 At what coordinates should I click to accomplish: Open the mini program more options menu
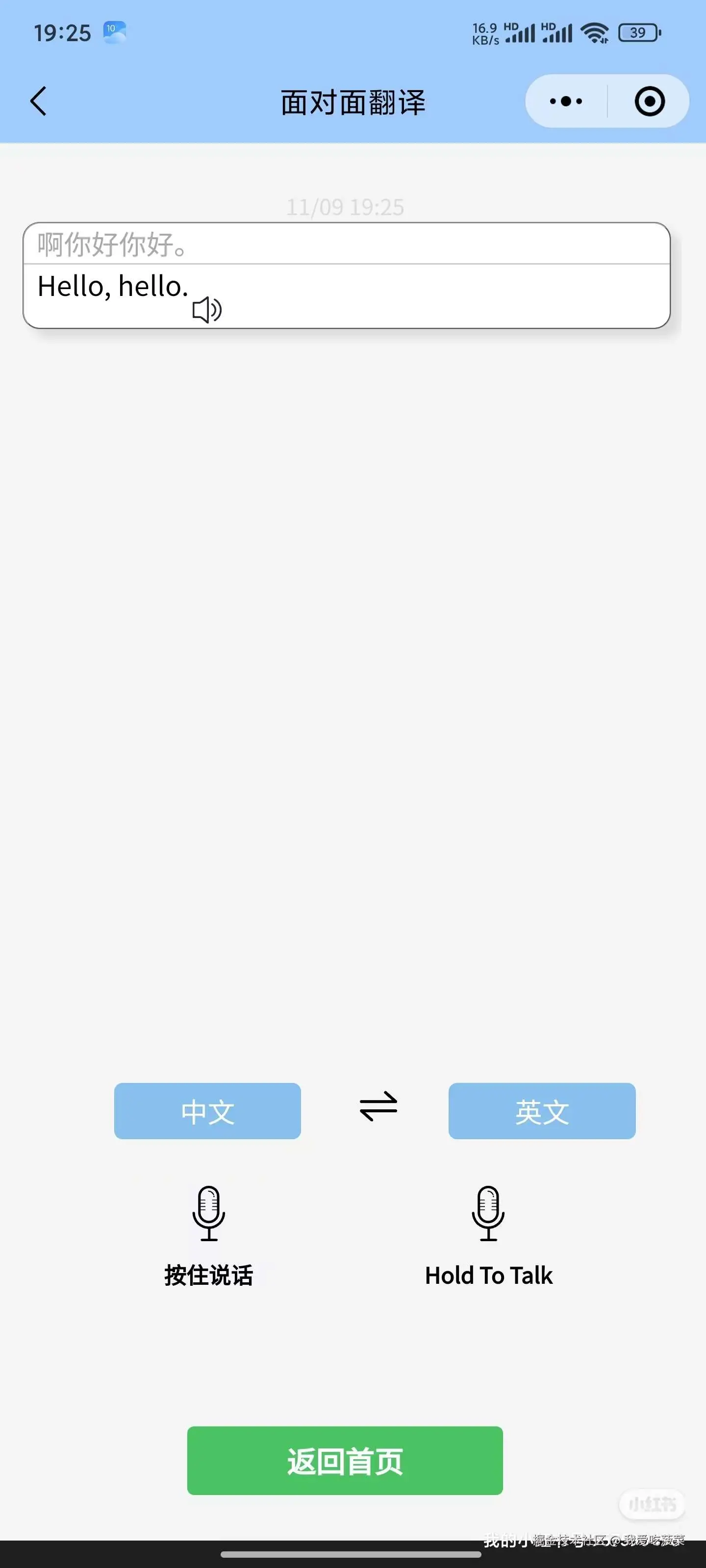click(x=566, y=101)
